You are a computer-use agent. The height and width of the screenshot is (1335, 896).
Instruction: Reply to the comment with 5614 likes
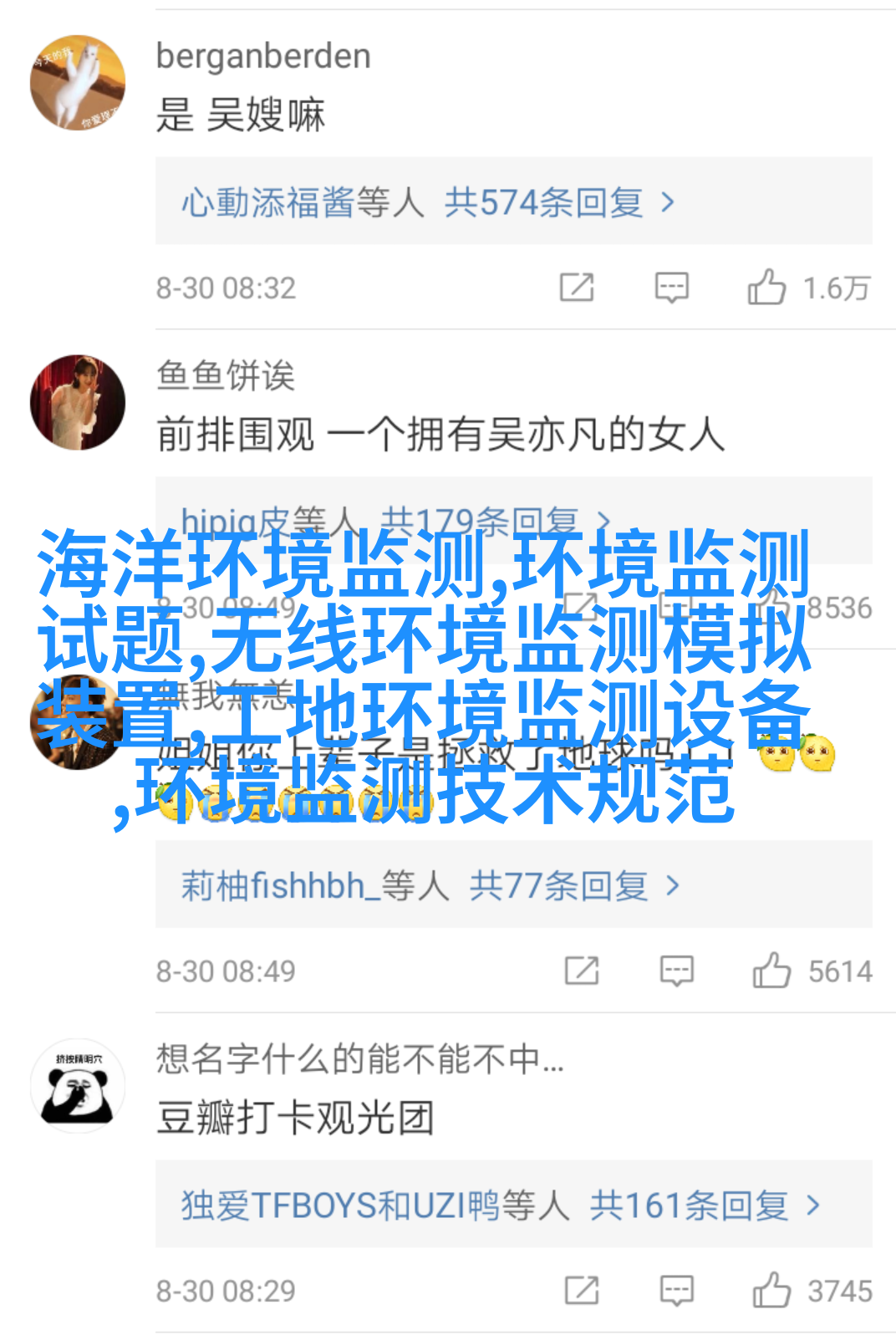coord(676,971)
